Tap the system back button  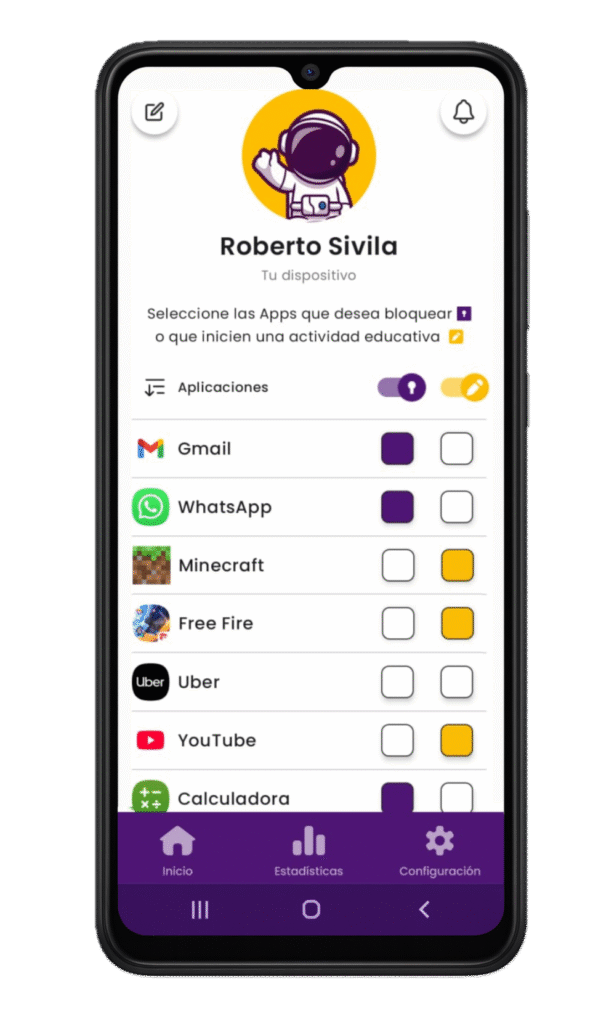[x=424, y=909]
